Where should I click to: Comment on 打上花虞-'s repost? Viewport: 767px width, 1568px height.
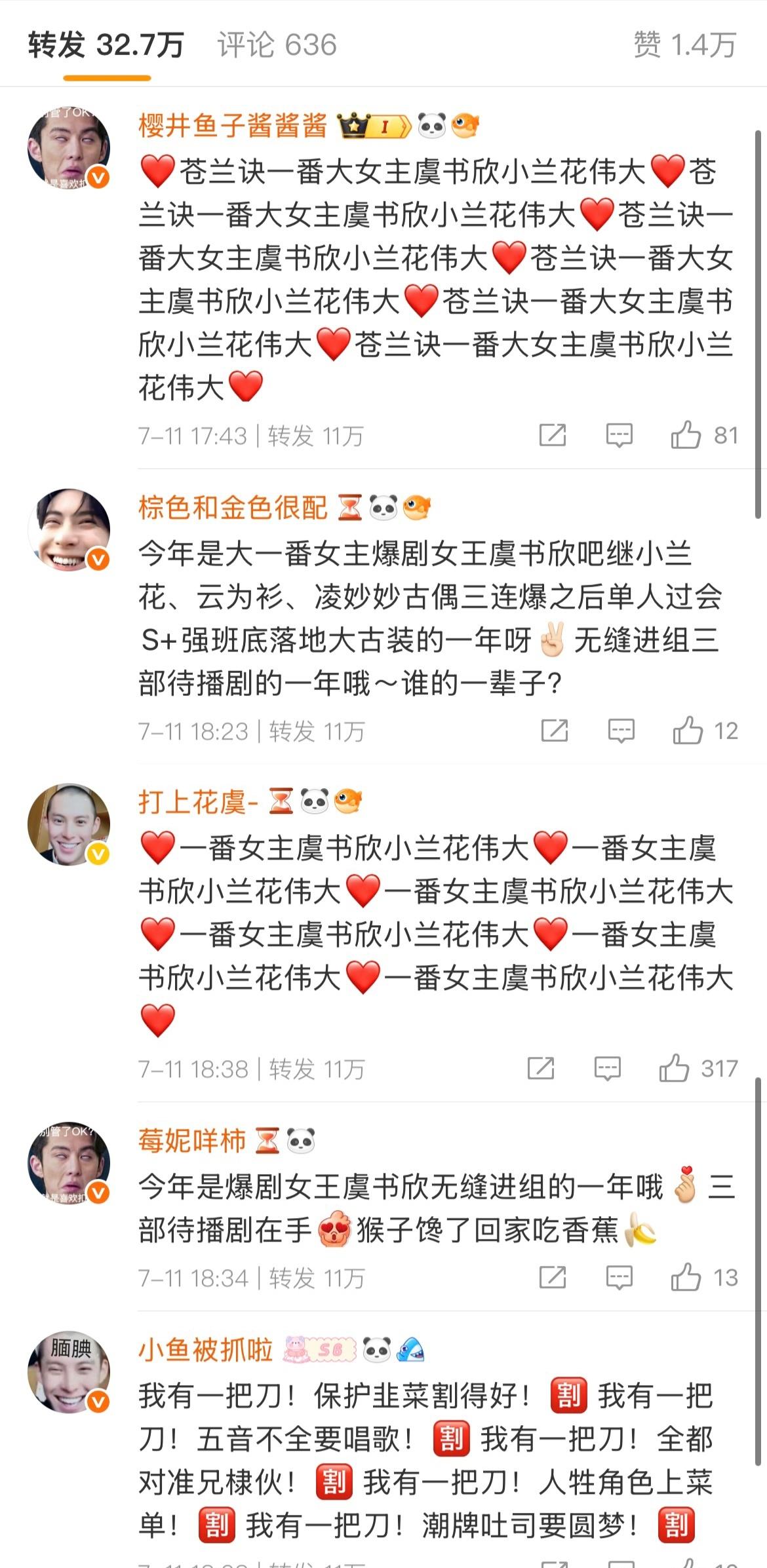click(607, 1069)
